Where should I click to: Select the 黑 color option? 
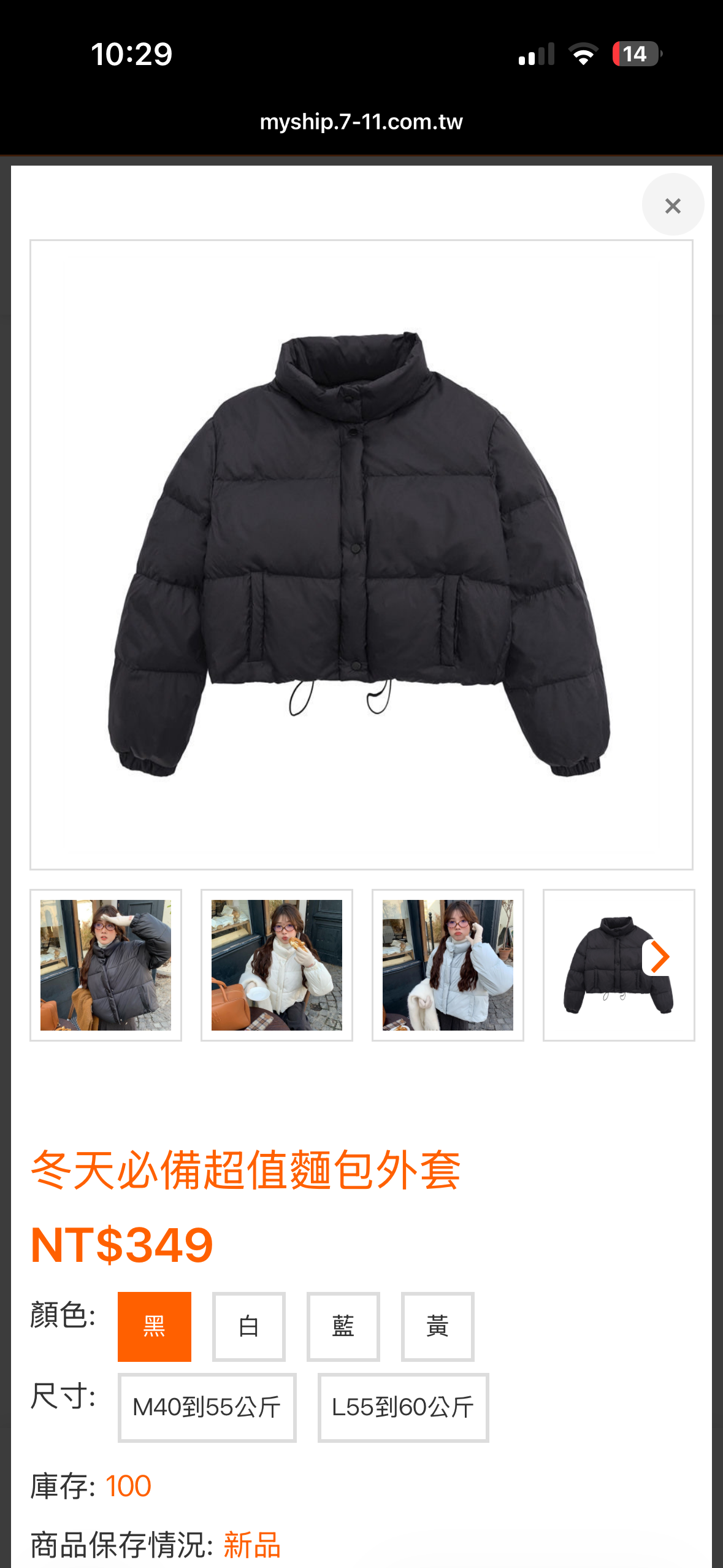click(x=154, y=1326)
